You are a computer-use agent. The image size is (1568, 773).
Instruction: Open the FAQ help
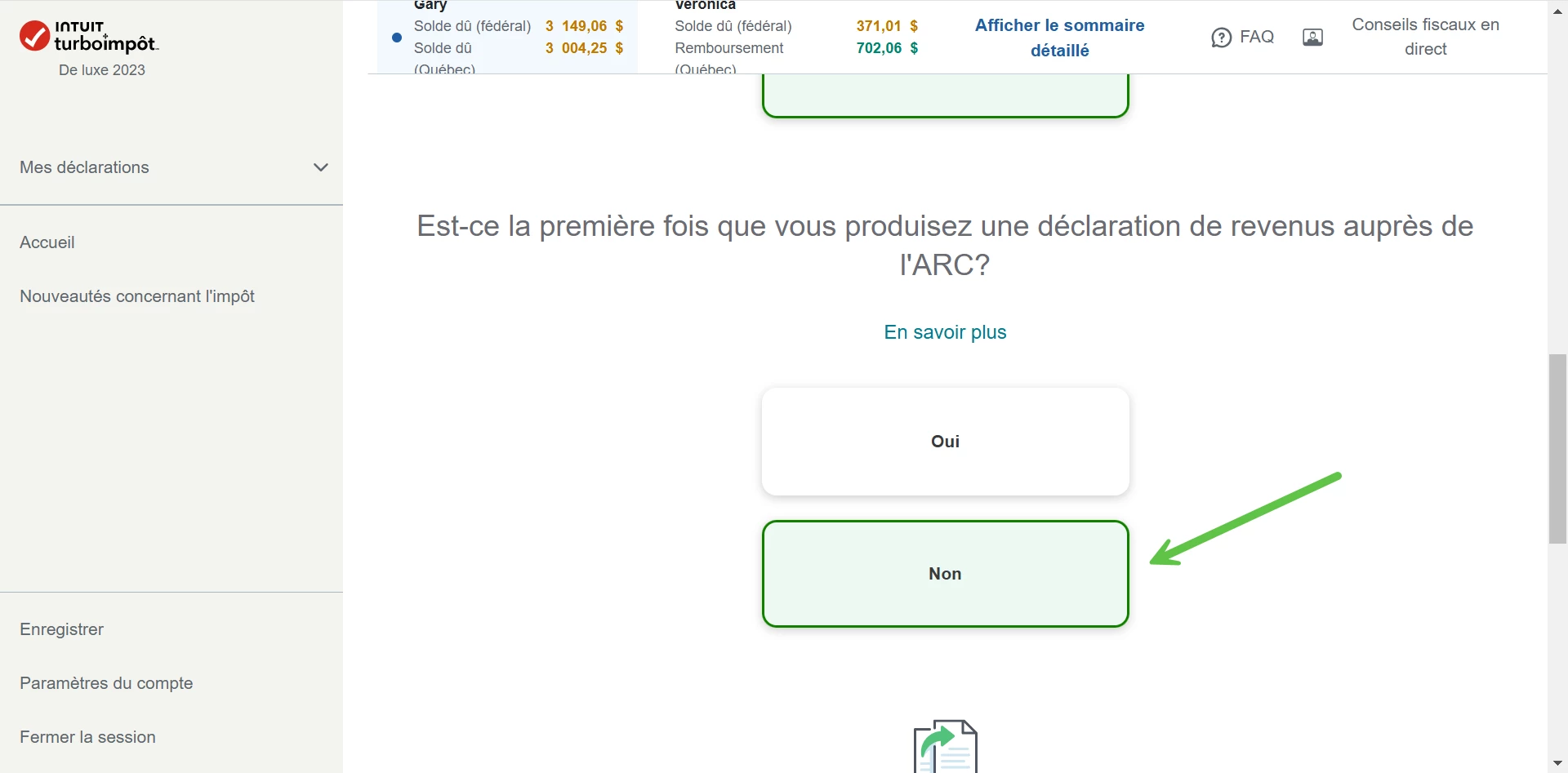(1243, 38)
